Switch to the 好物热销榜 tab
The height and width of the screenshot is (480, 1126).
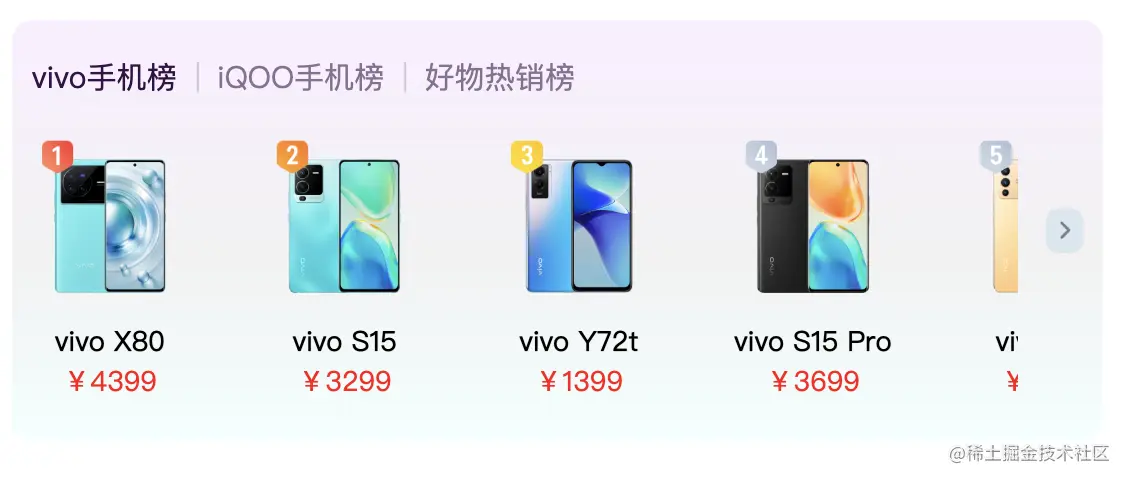499,77
